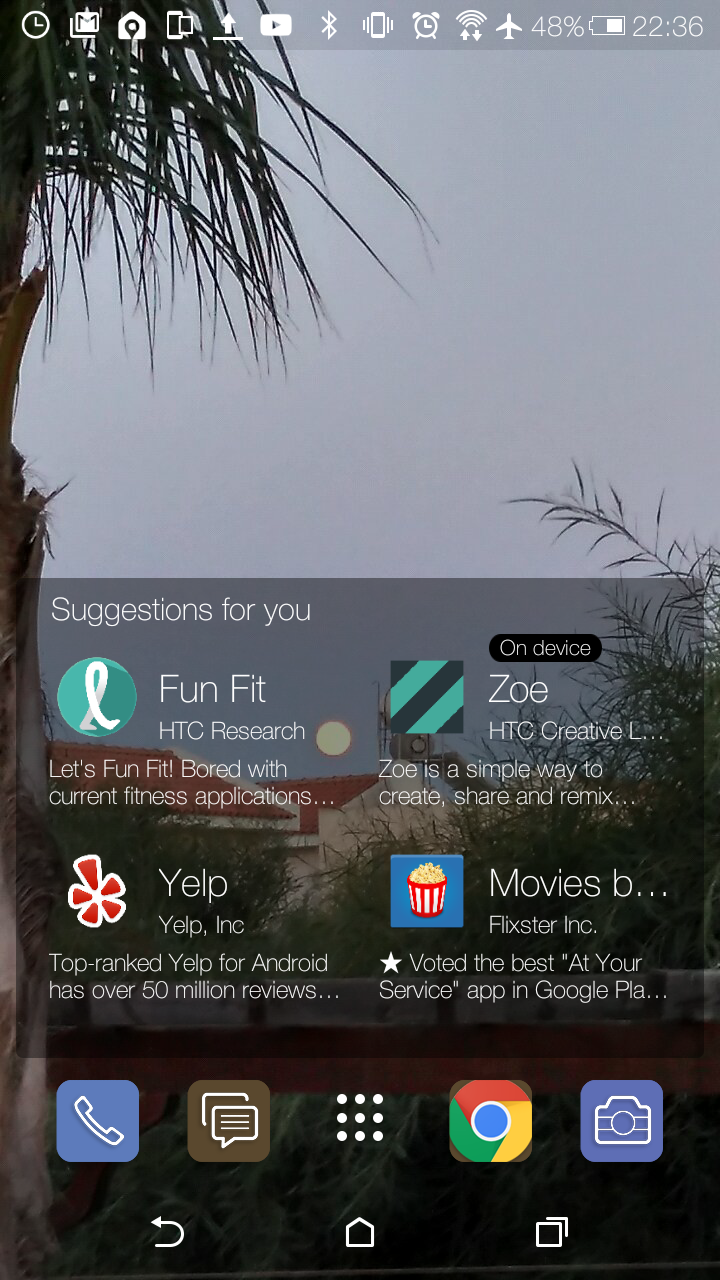Open the all apps drawer
The height and width of the screenshot is (1280, 720).
pyautogui.click(x=360, y=1118)
